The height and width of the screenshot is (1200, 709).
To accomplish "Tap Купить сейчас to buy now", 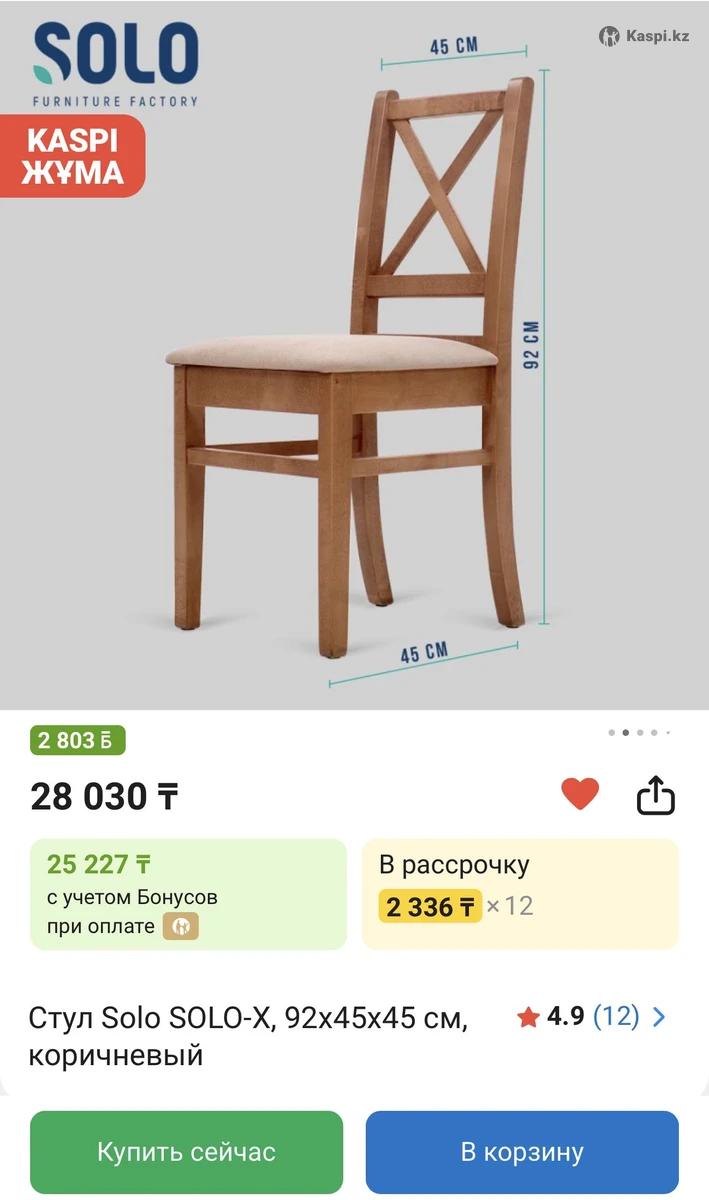I will click(x=186, y=1152).
